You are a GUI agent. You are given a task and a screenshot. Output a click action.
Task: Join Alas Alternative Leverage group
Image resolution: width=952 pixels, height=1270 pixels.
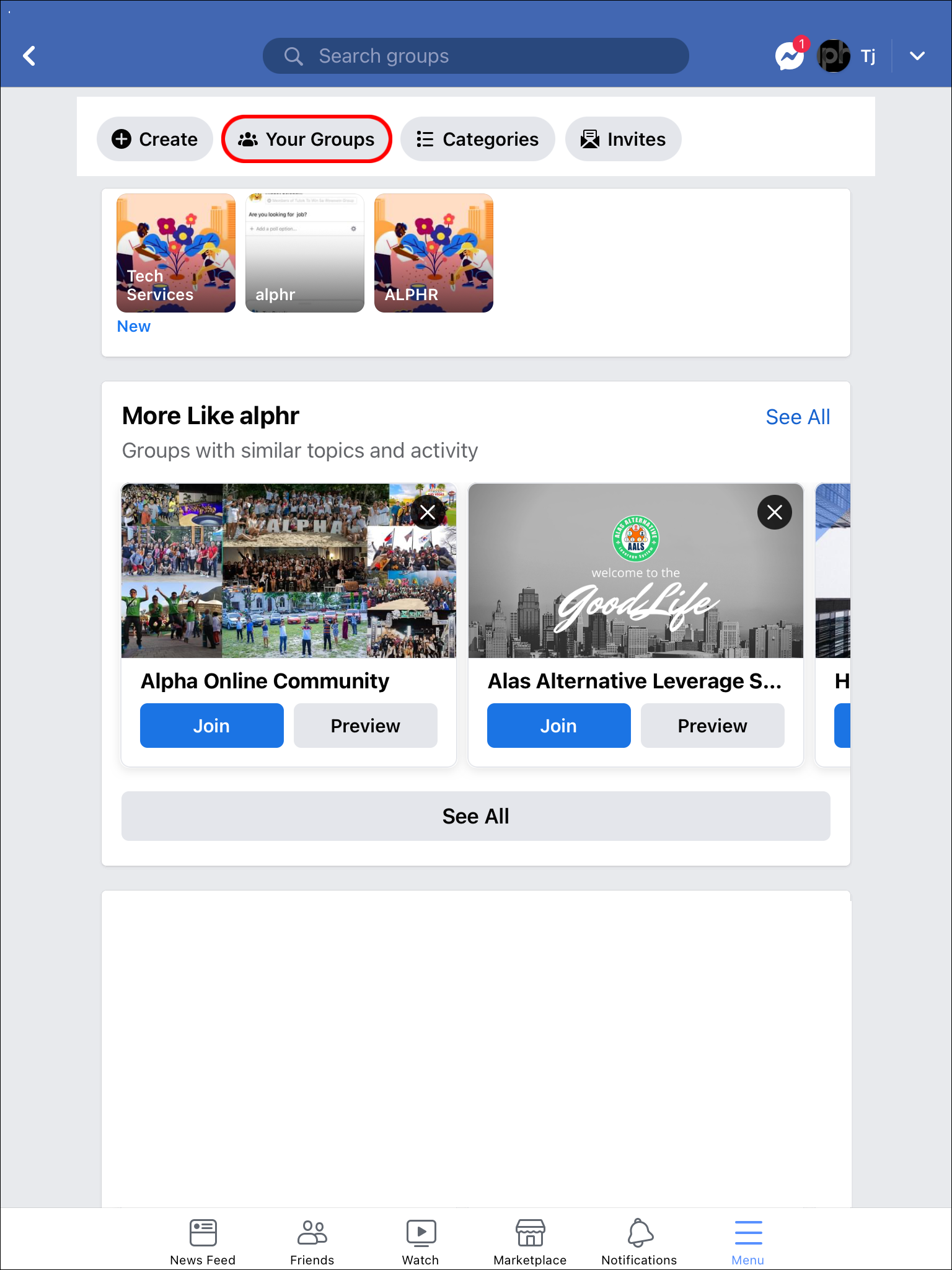(559, 726)
